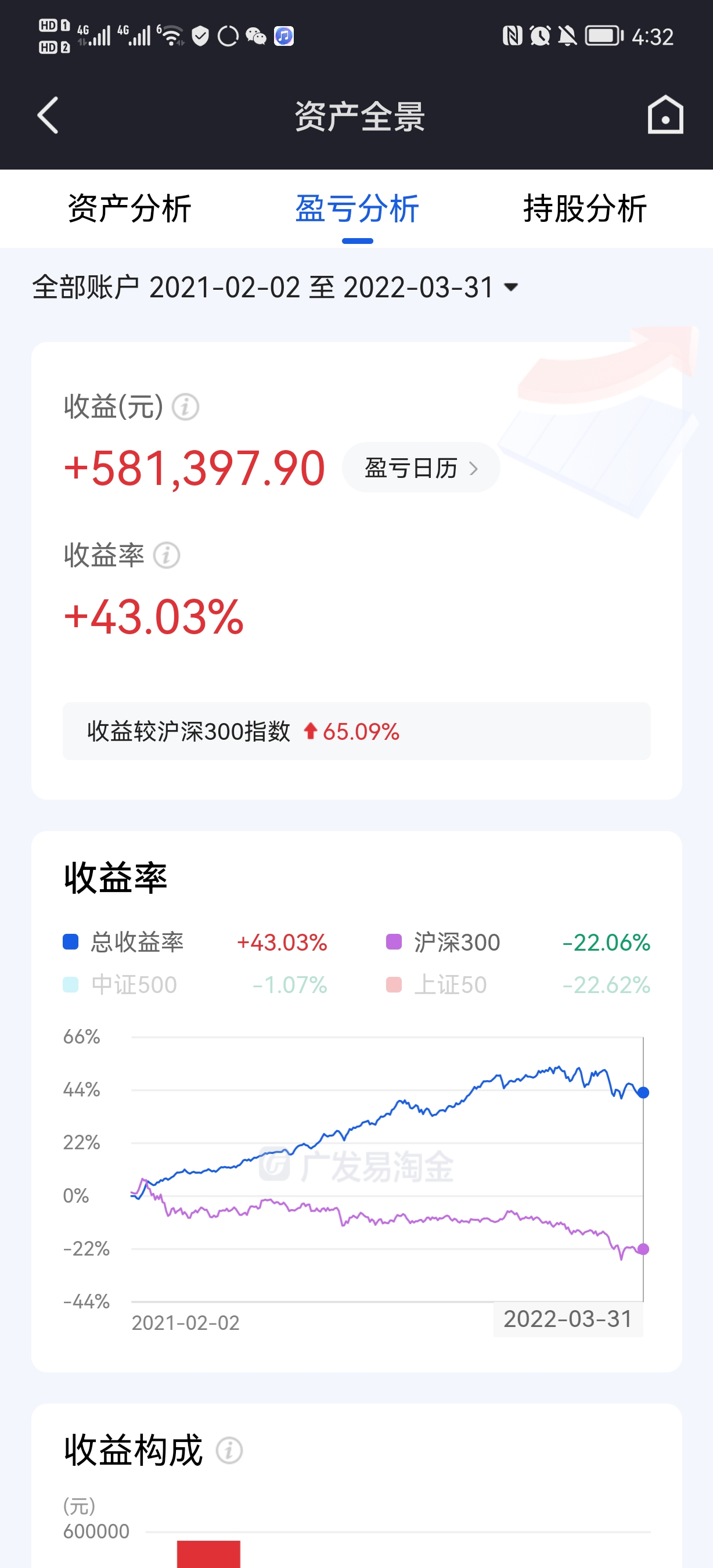Viewport: 713px width, 1568px height.
Task: Show info about 收益率
Action: [x=166, y=555]
